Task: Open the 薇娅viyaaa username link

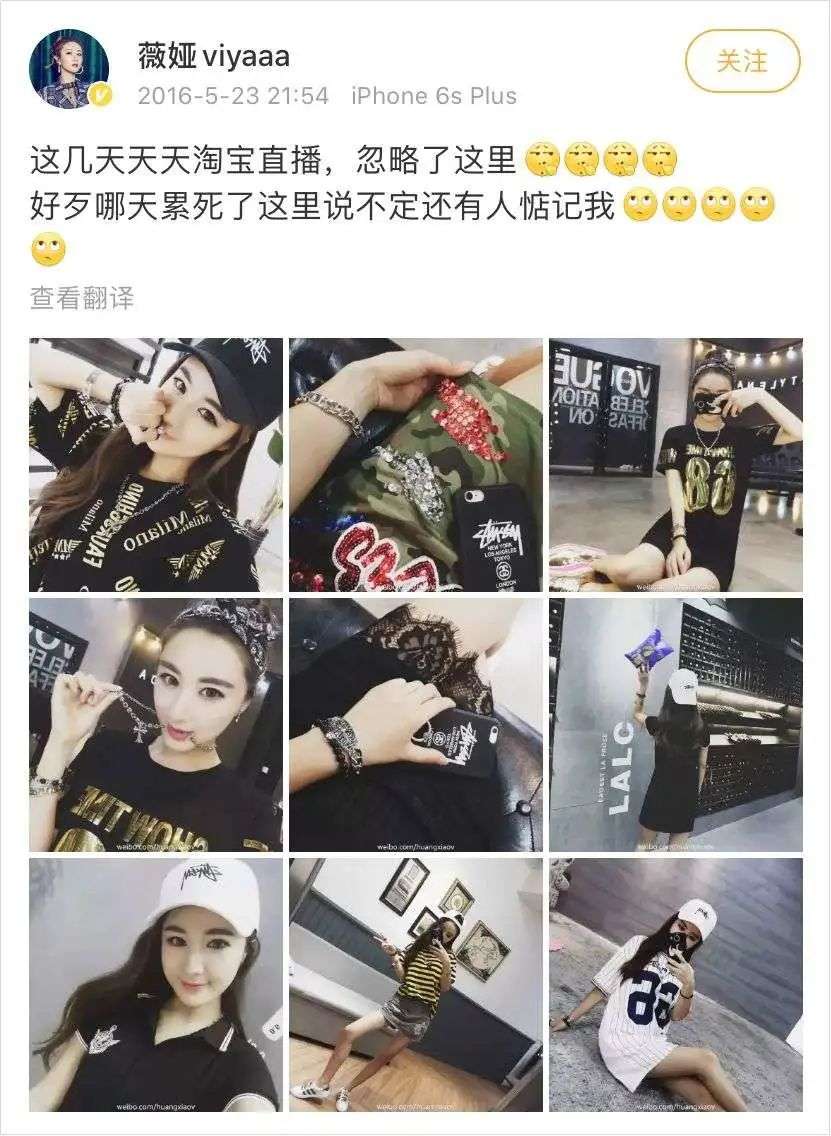Action: point(213,56)
